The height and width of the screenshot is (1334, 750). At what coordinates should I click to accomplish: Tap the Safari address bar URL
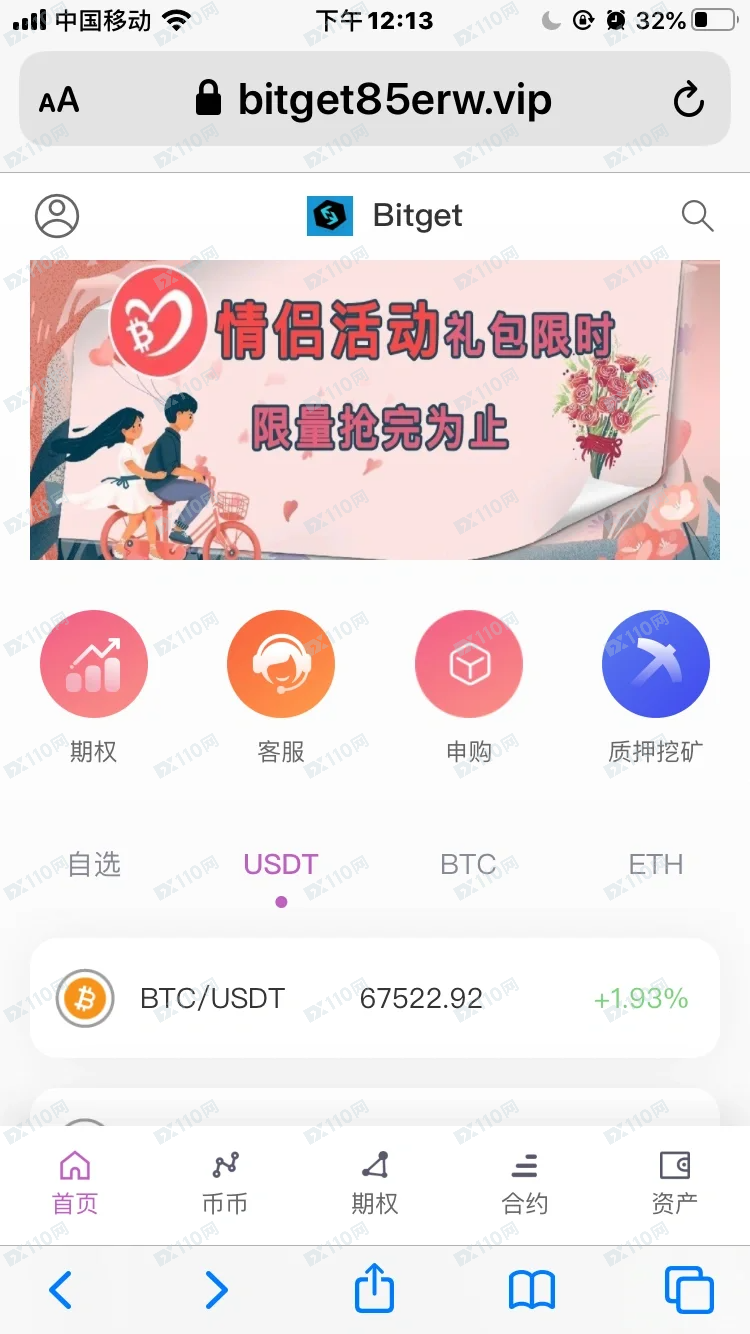tap(374, 100)
